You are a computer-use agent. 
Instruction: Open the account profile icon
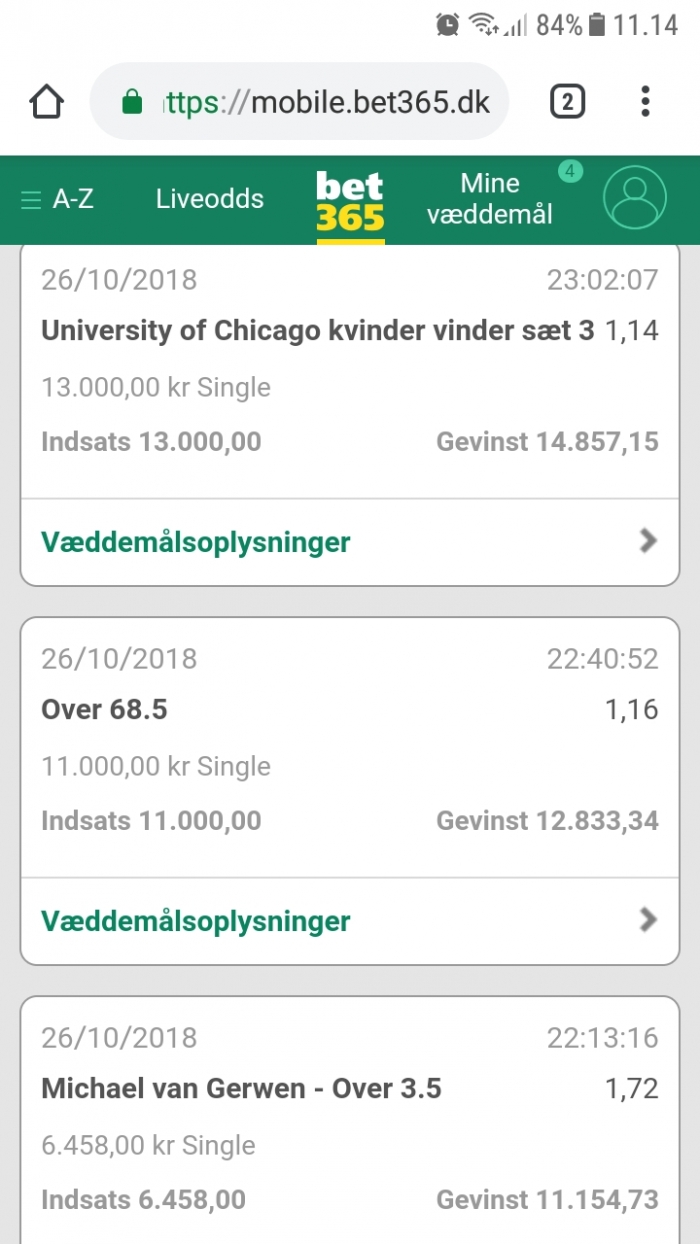pos(635,197)
